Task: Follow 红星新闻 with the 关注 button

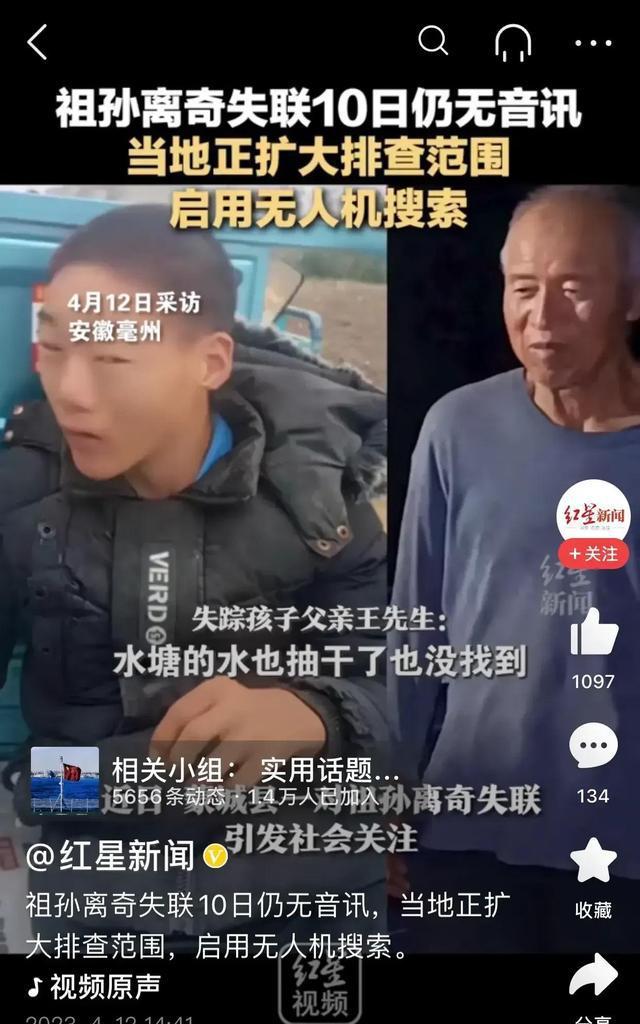Action: pos(593,553)
